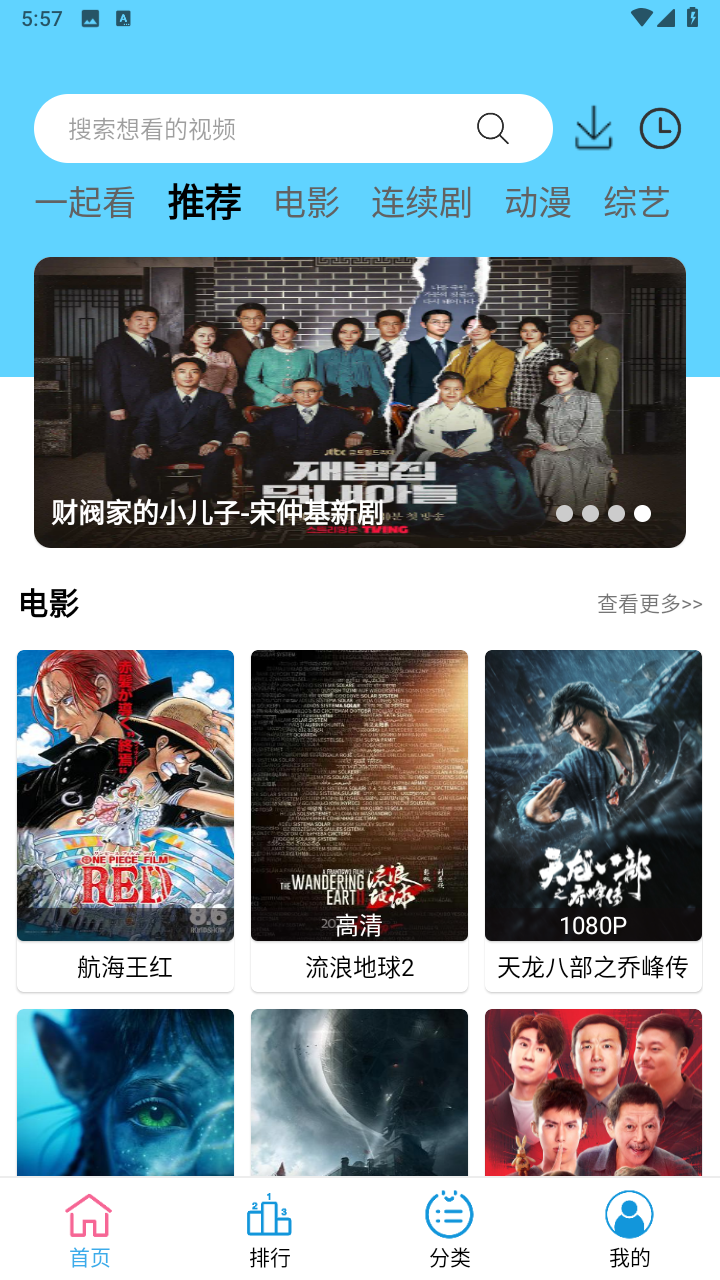Open the watch history clock icon
Viewport: 720px width, 1280px height.
(660, 128)
